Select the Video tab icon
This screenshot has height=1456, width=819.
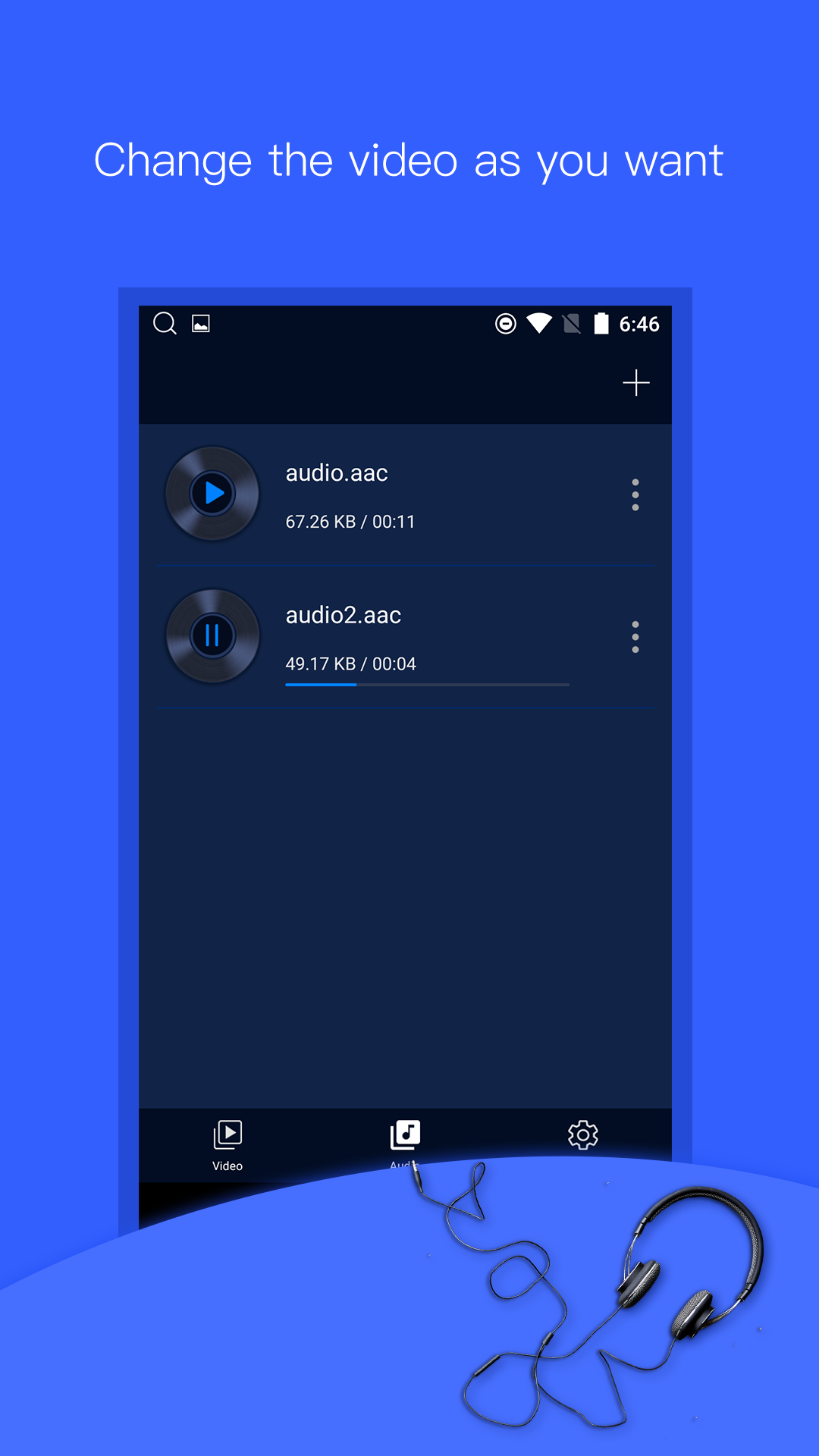point(227,1134)
